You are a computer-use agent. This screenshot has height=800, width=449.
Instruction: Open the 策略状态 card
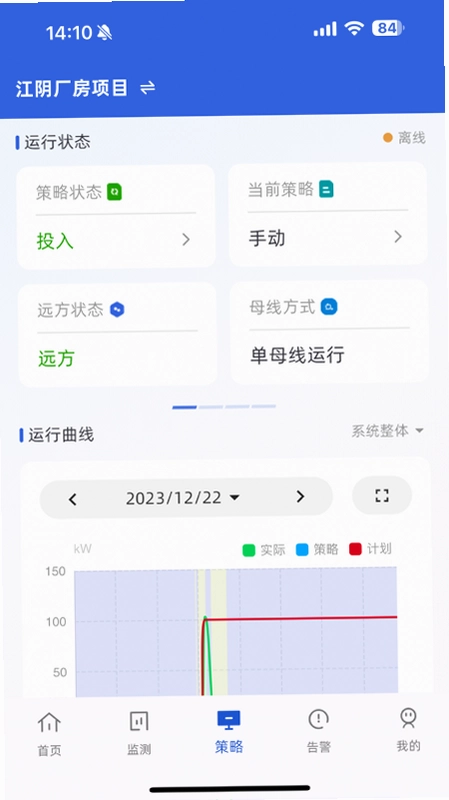click(x=116, y=216)
